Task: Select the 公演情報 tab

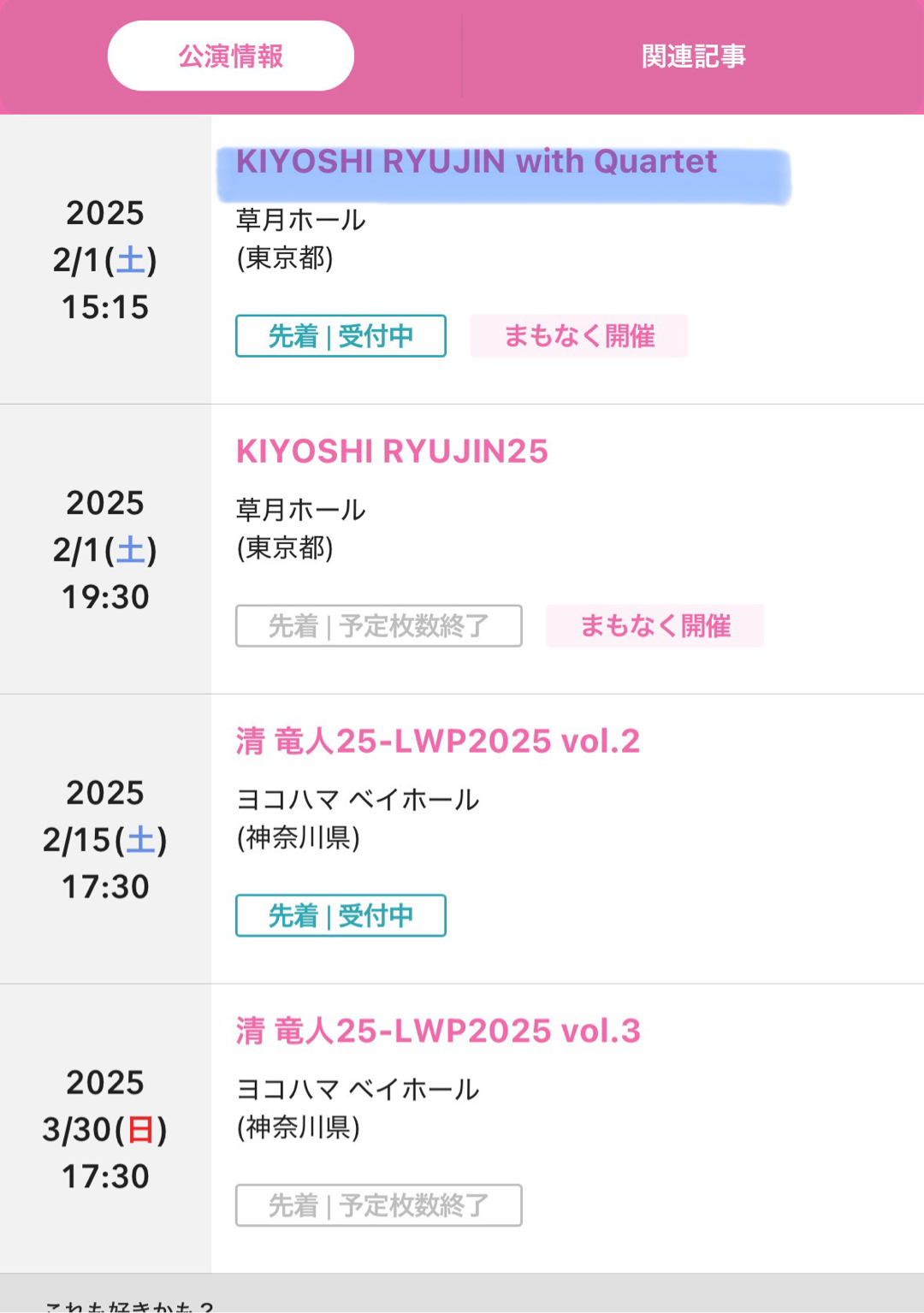Action: [x=231, y=56]
